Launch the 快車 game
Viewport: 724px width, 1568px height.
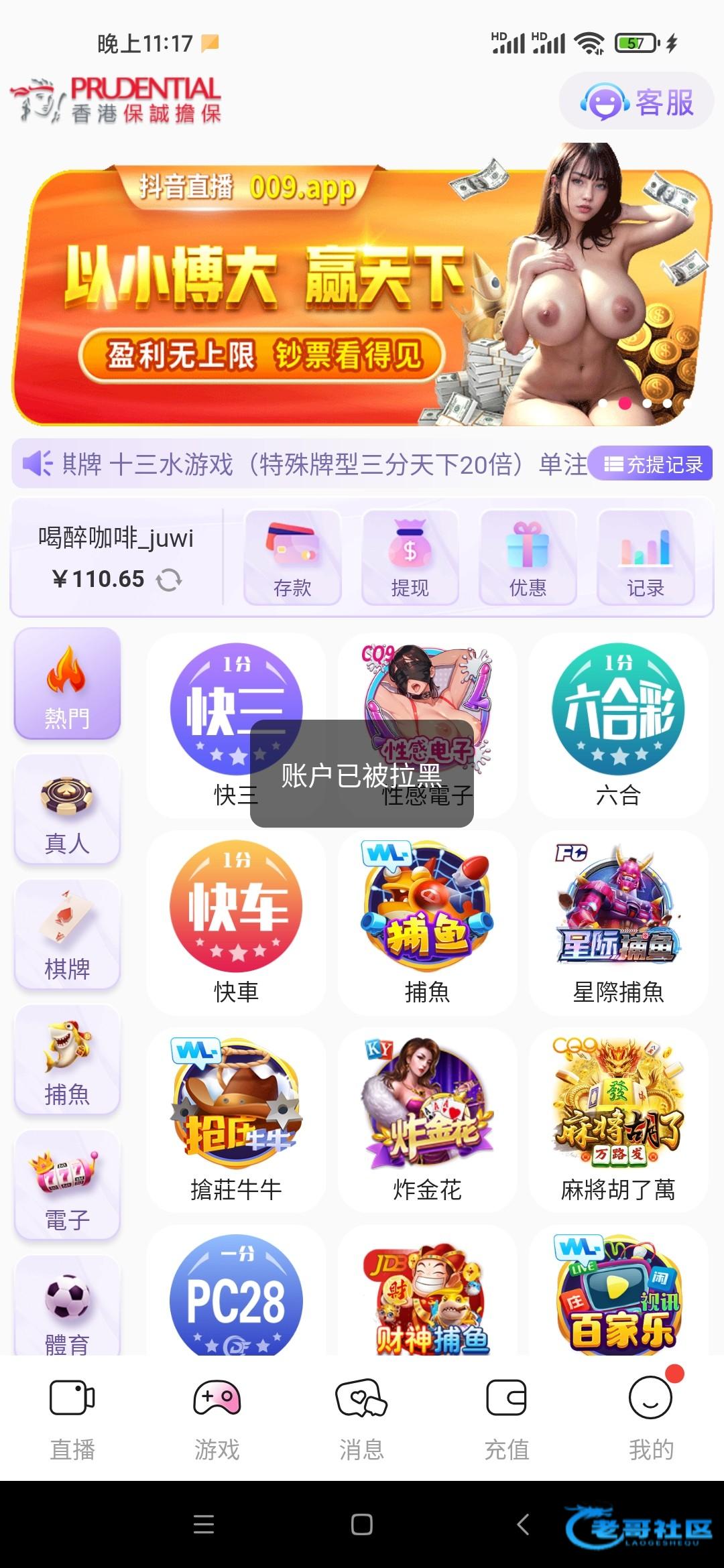tap(236, 923)
